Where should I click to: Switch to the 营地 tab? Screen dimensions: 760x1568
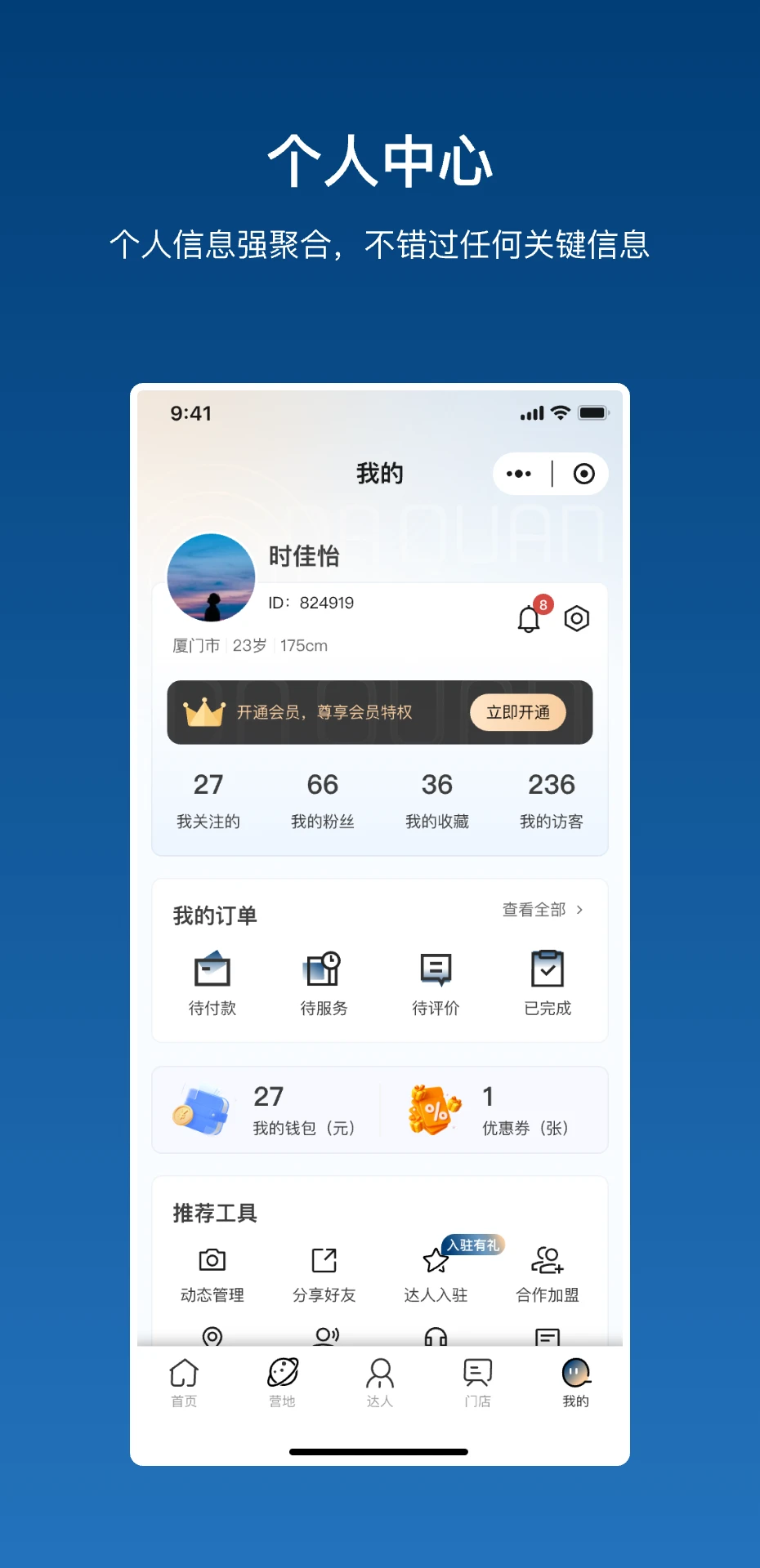click(282, 1382)
